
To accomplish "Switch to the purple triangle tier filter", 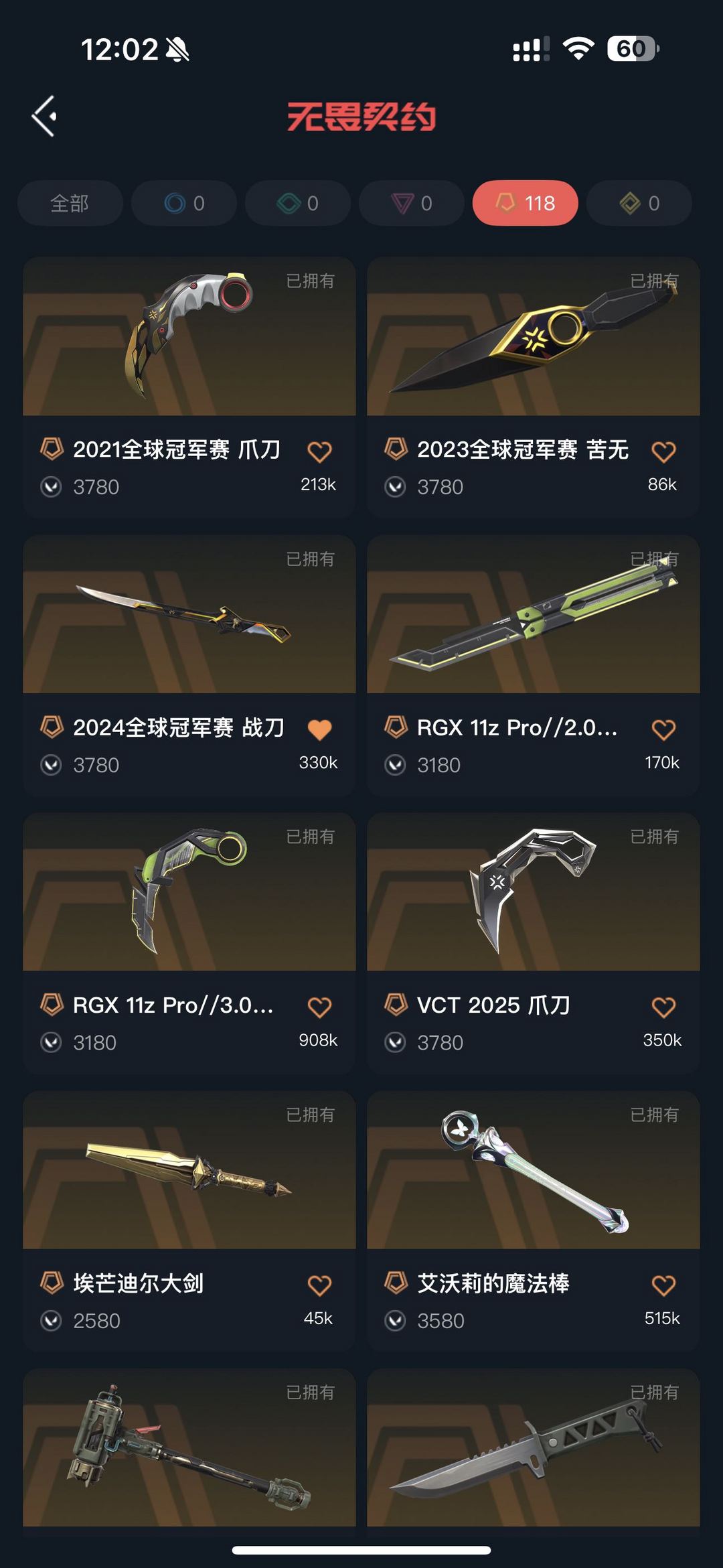I will pyautogui.click(x=412, y=203).
